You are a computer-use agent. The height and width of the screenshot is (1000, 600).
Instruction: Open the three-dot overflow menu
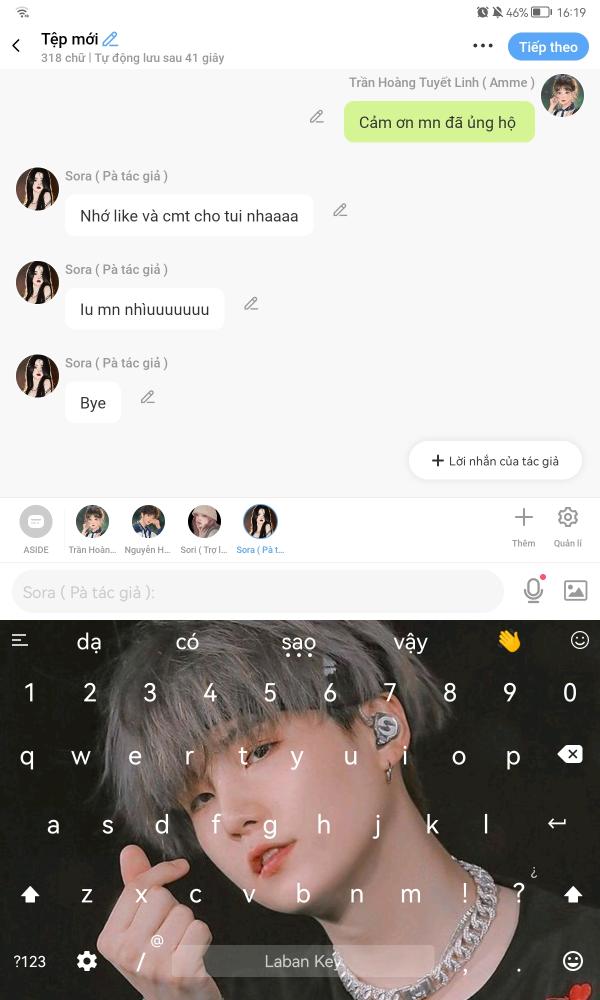click(483, 46)
